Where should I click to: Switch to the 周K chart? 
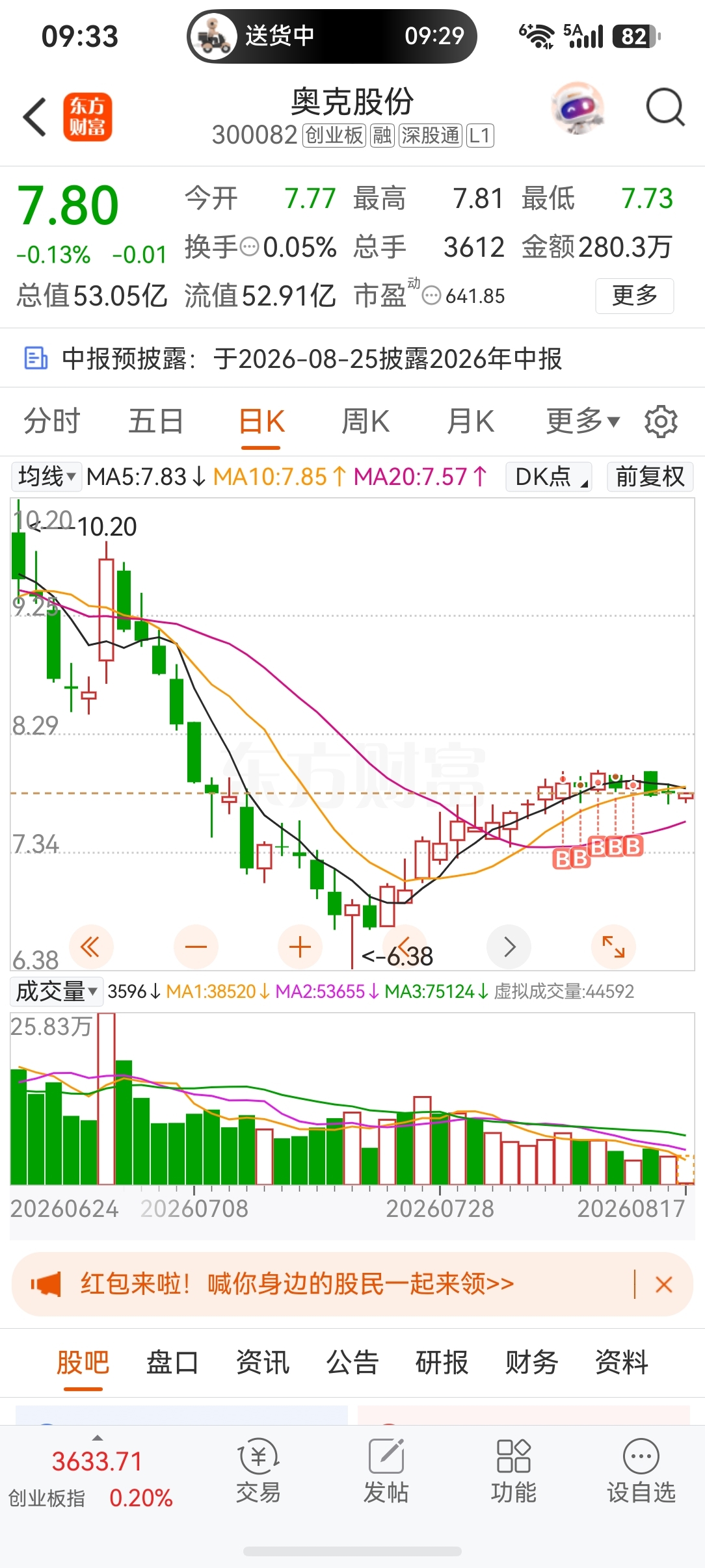(366, 421)
